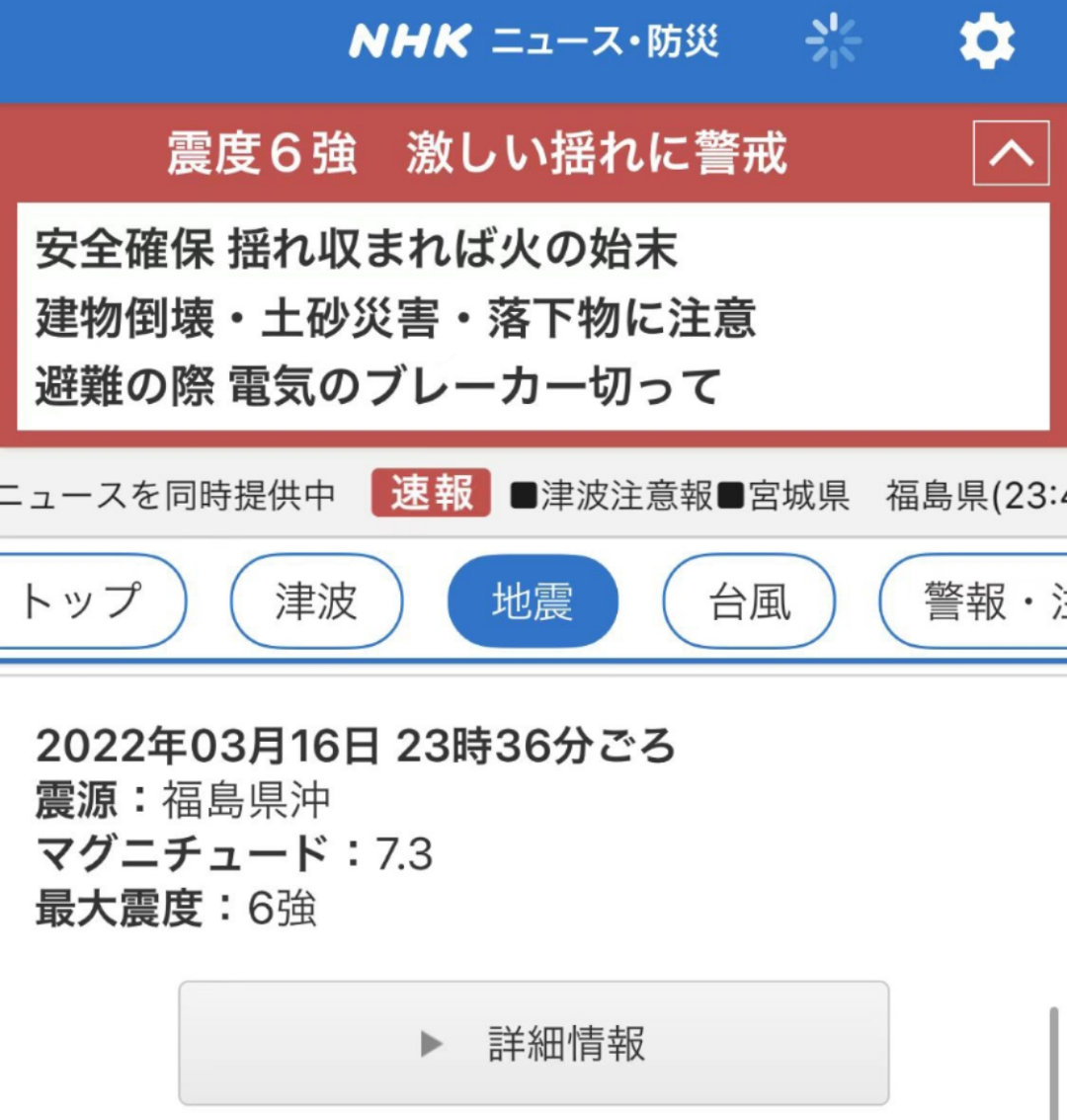Select the 台風 category
The image size is (1067, 1120).
coord(749,600)
